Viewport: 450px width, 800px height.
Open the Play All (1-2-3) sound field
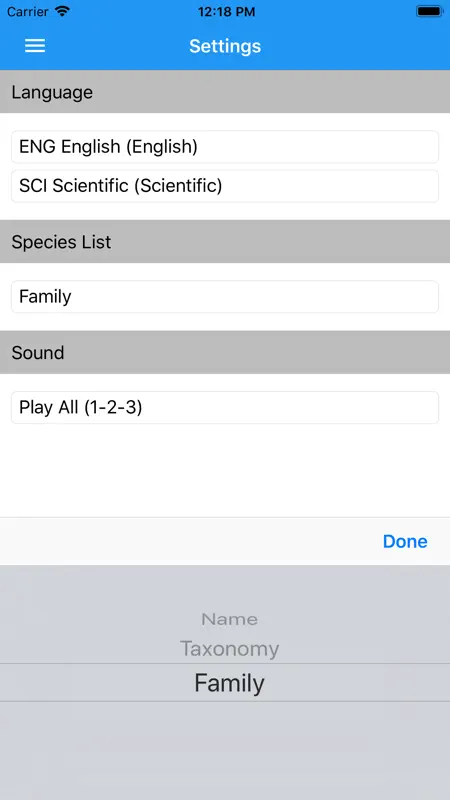[x=225, y=407]
